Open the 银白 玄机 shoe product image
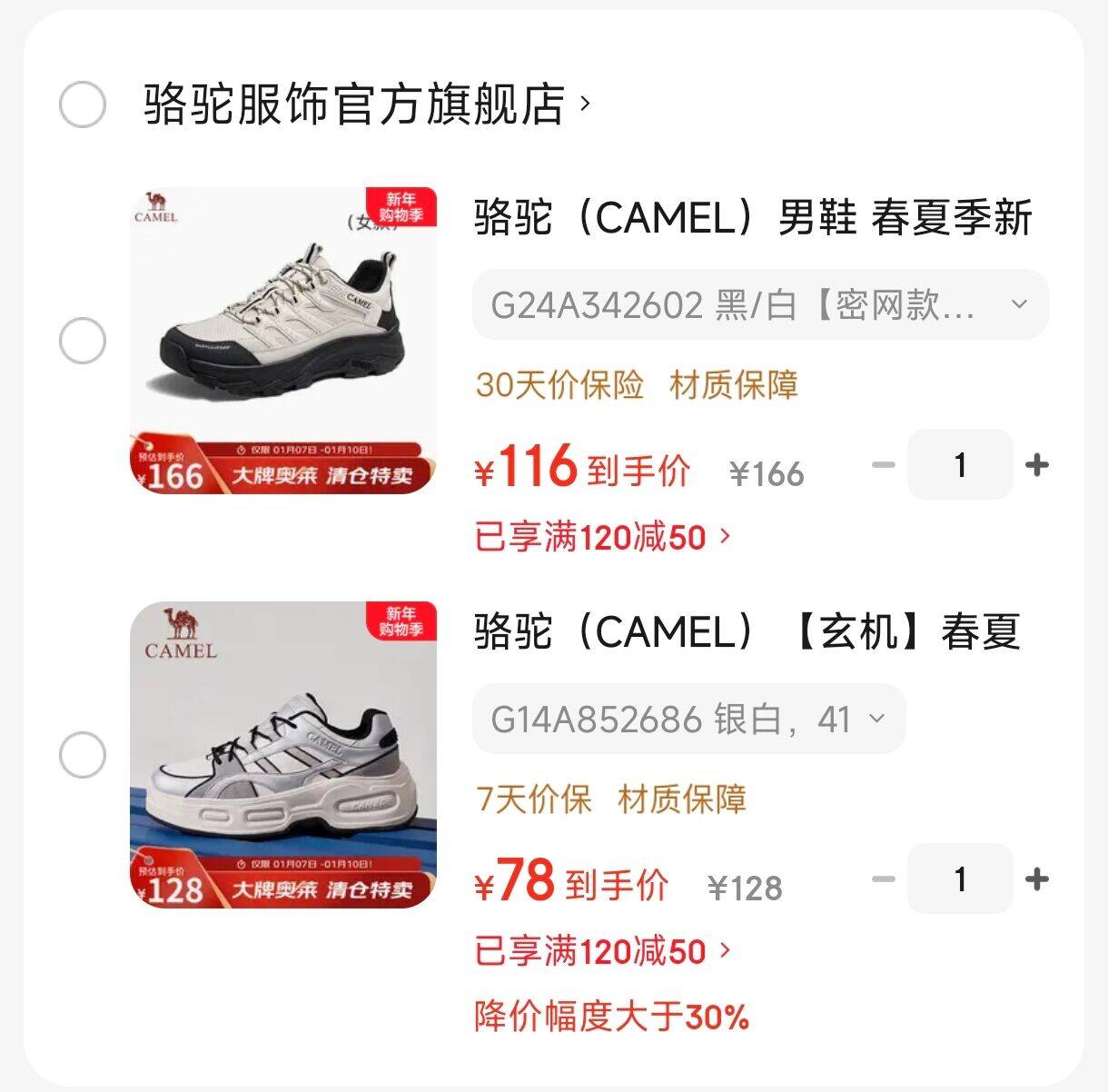The width and height of the screenshot is (1108, 1092). 283,755
